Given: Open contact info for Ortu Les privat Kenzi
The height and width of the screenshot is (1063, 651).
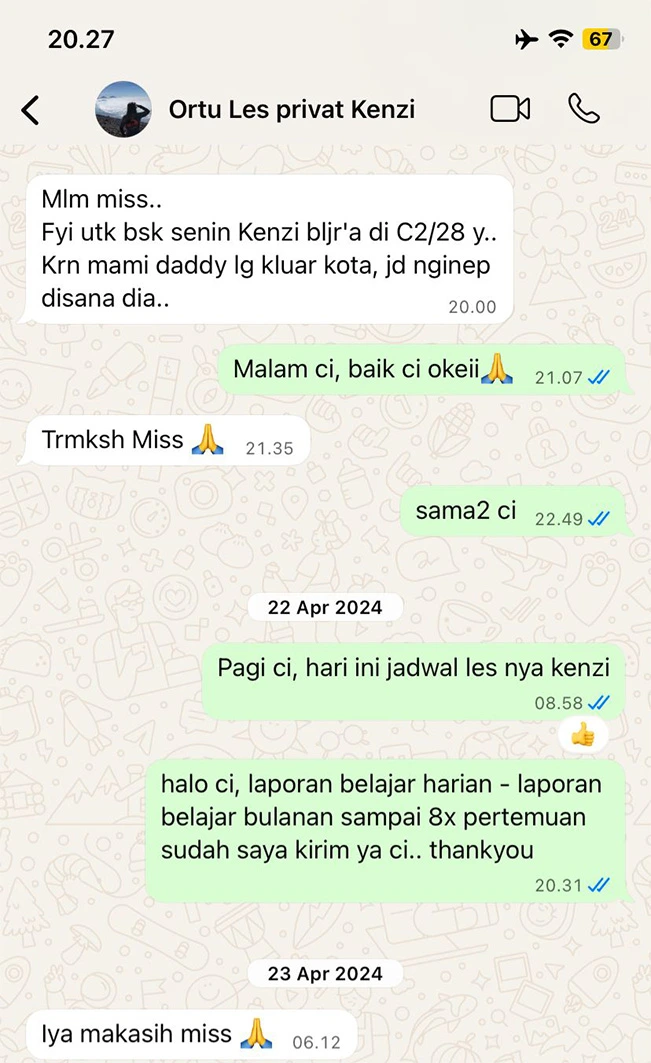Looking at the screenshot, I should click(x=291, y=109).
